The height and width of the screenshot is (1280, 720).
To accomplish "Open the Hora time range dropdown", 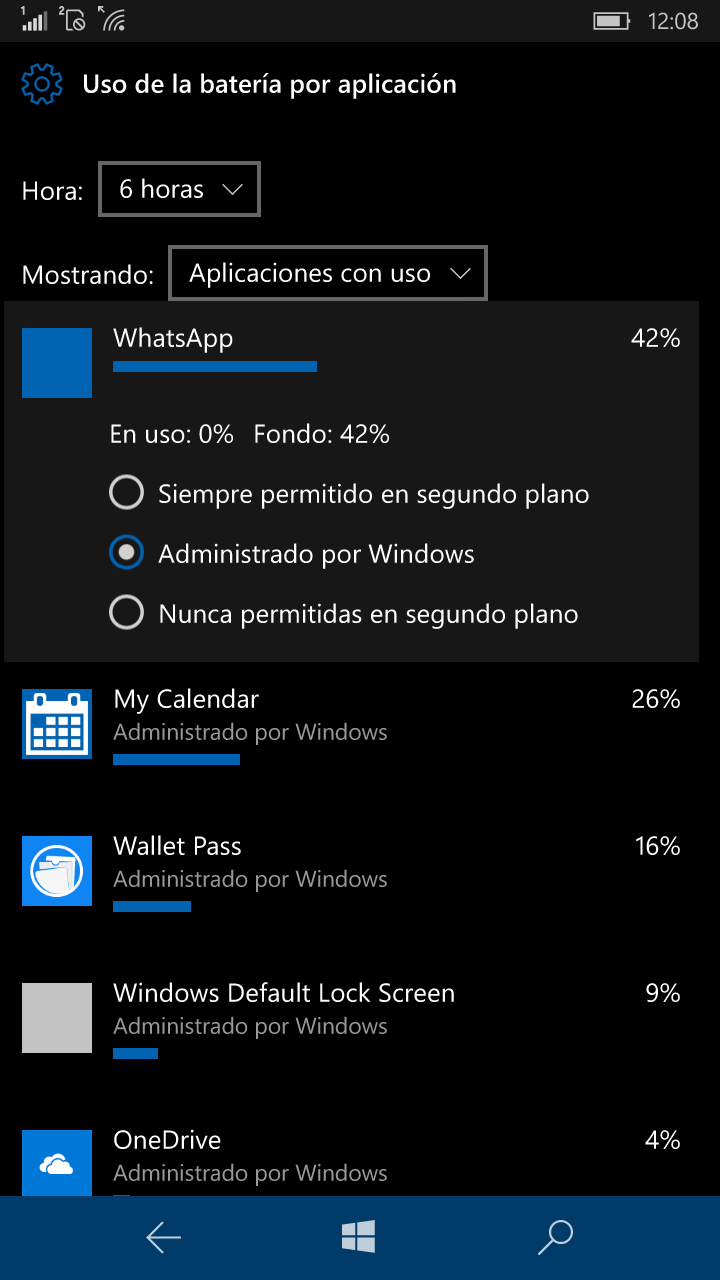I will coord(179,189).
